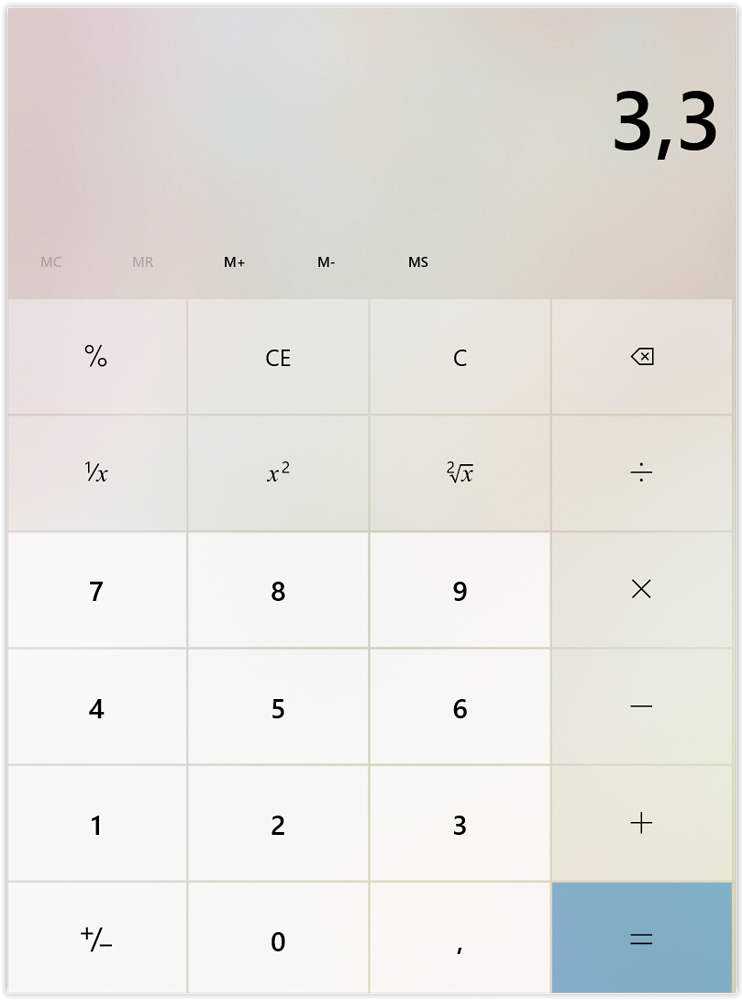The height and width of the screenshot is (1000, 742).
Task: Calculate the reciprocal 1/x
Action: (96, 473)
